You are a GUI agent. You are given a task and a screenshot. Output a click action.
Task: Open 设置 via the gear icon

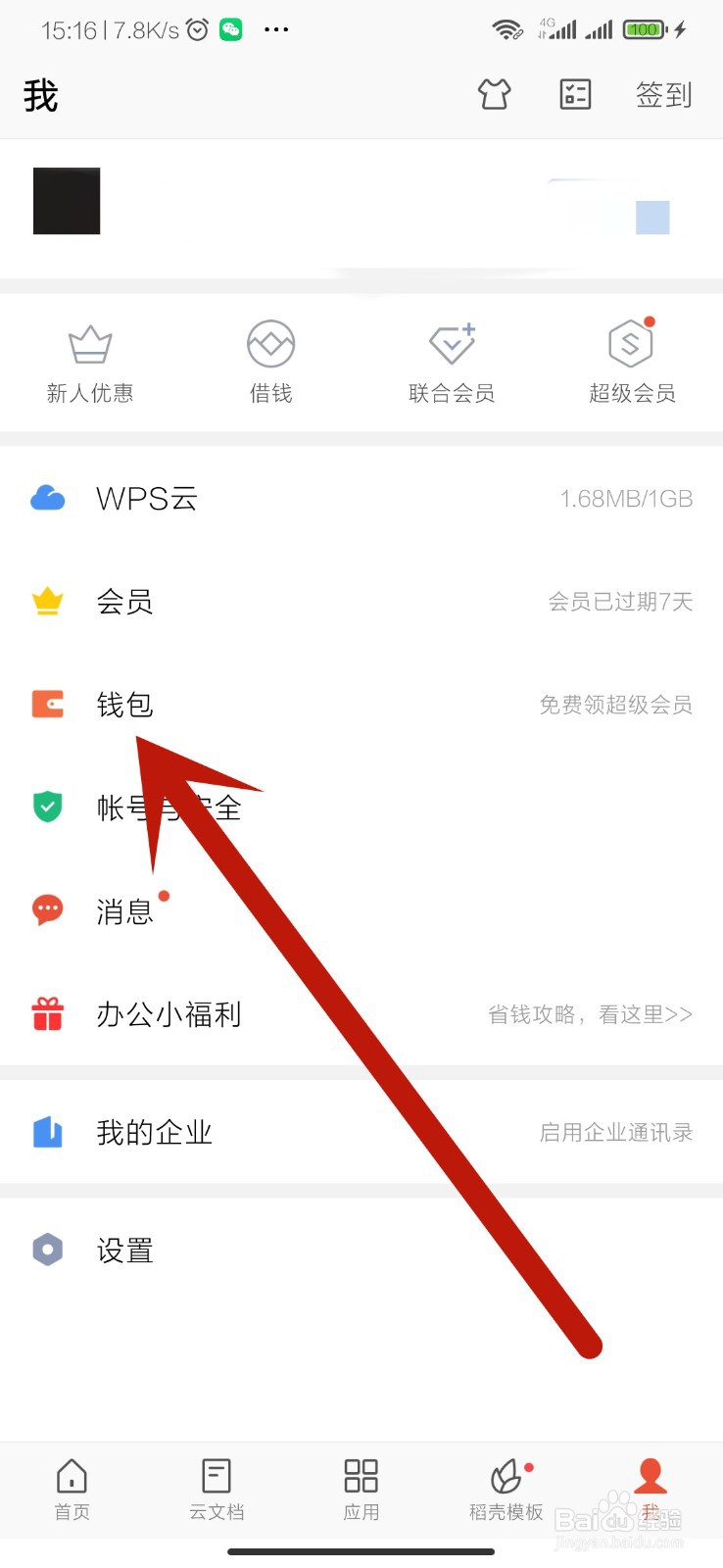48,1249
